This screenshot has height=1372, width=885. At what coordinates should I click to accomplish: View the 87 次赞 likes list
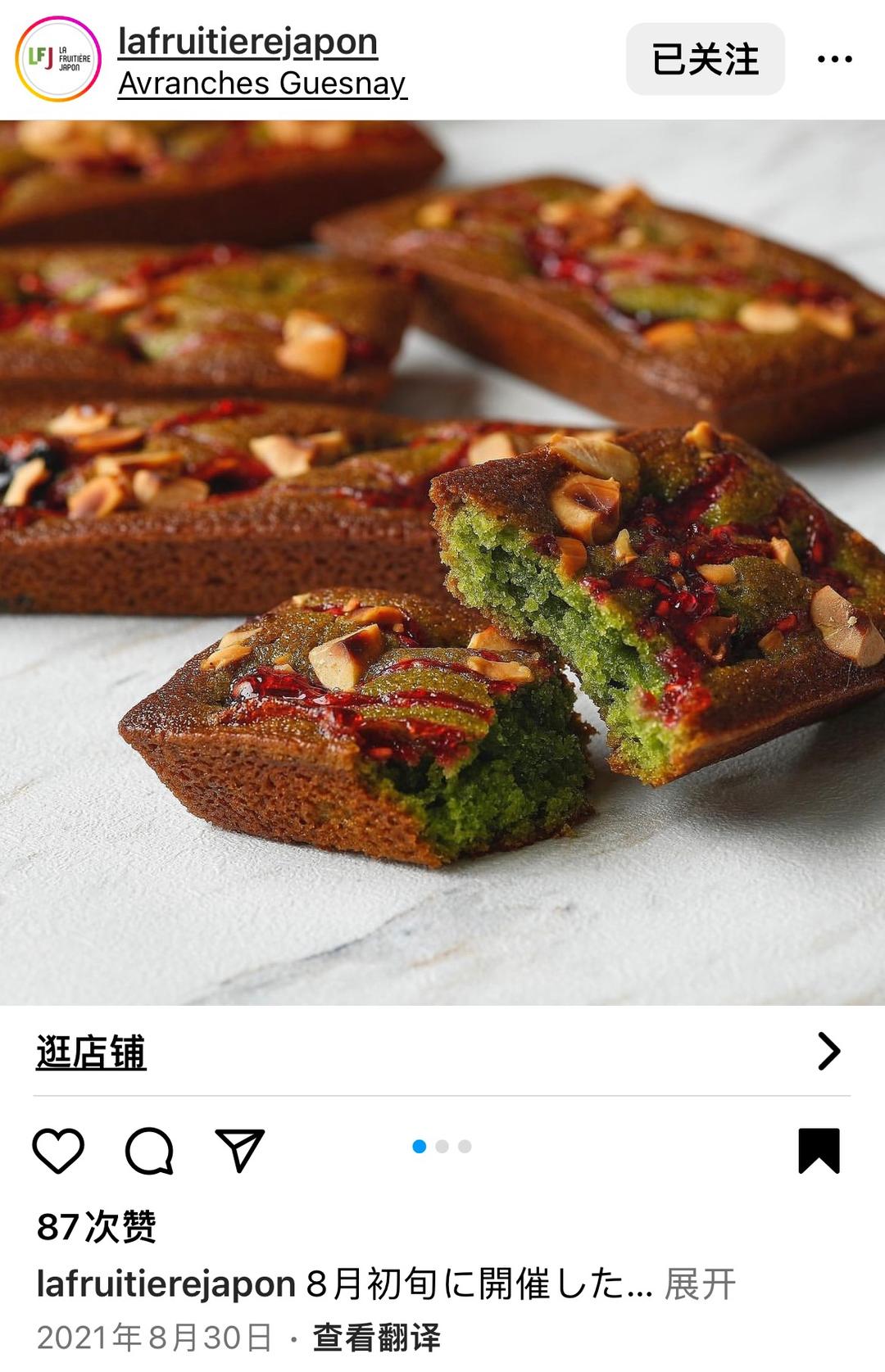coord(97,1226)
